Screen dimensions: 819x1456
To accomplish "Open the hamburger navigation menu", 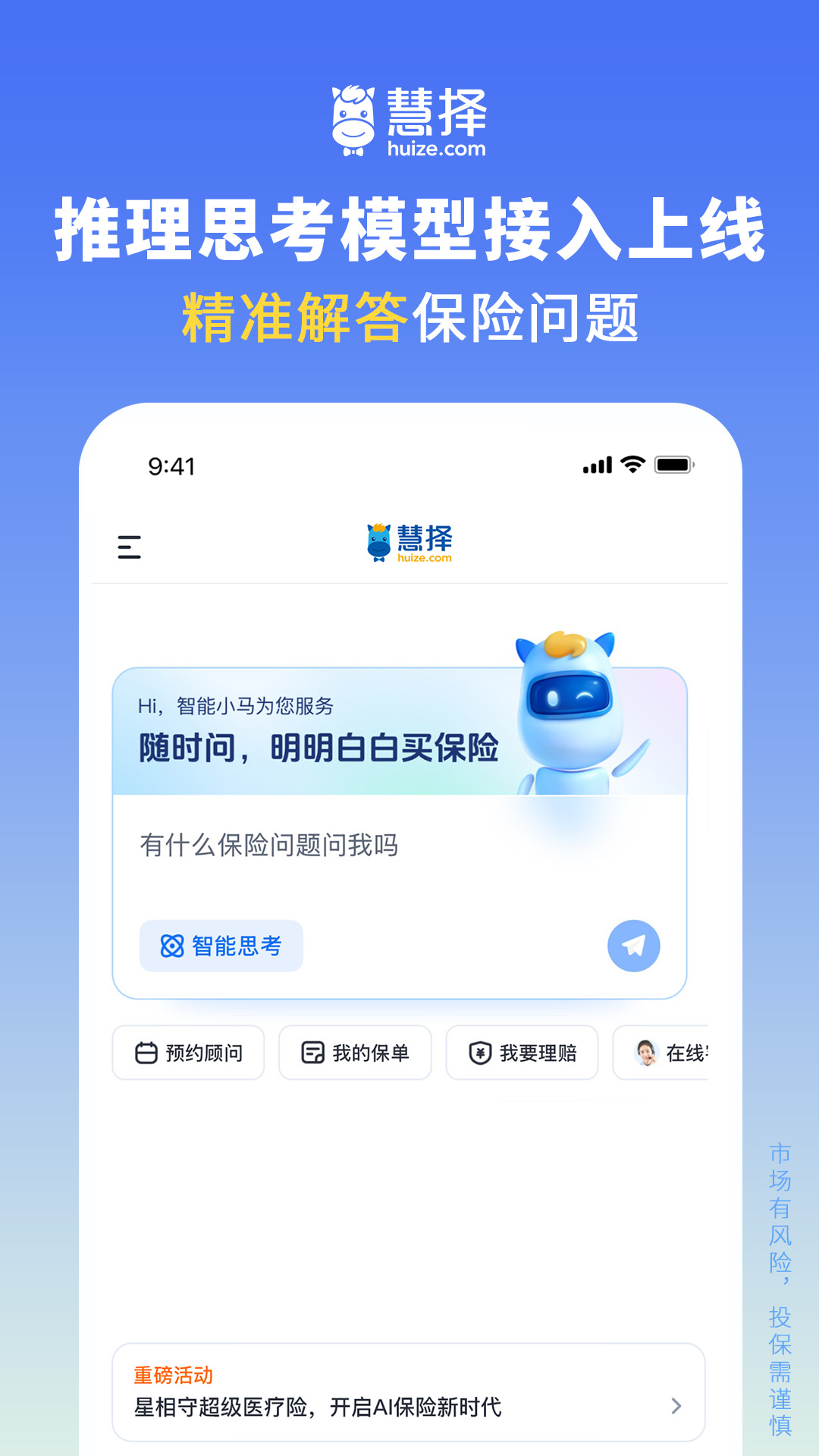I will (127, 548).
